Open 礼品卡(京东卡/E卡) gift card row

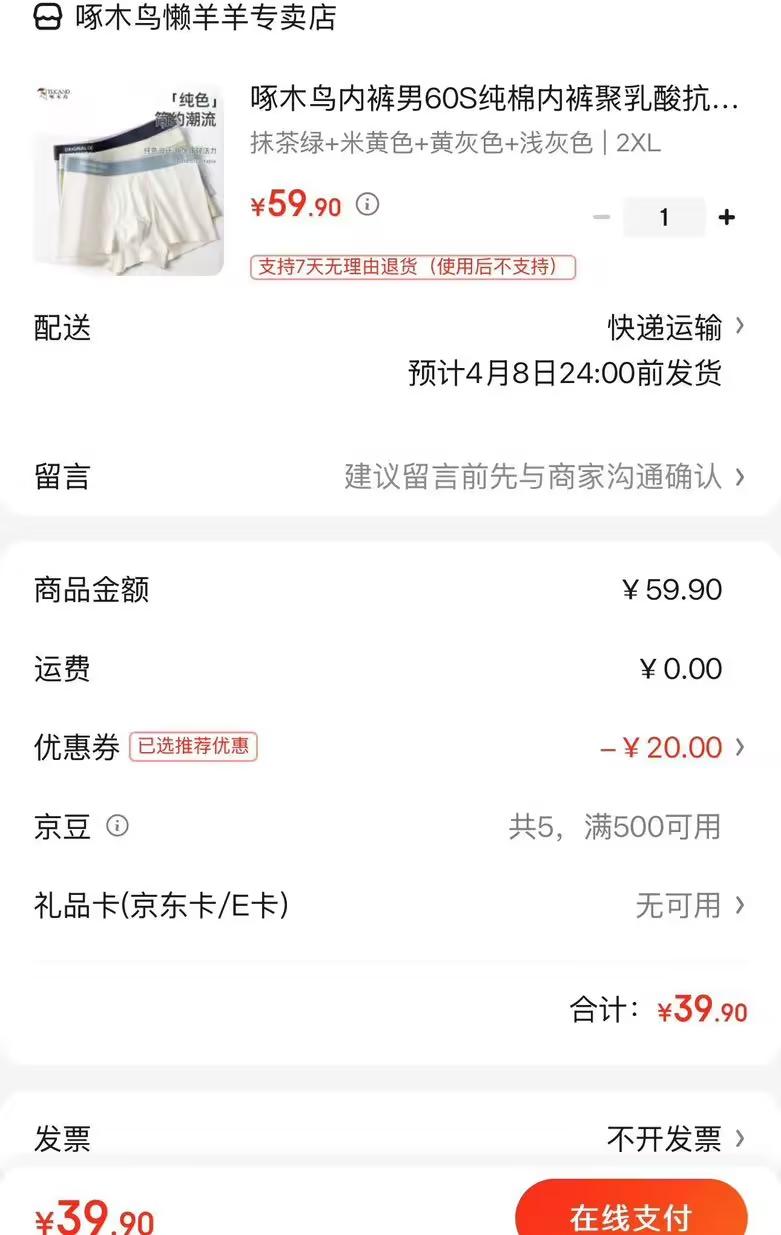pos(390,905)
